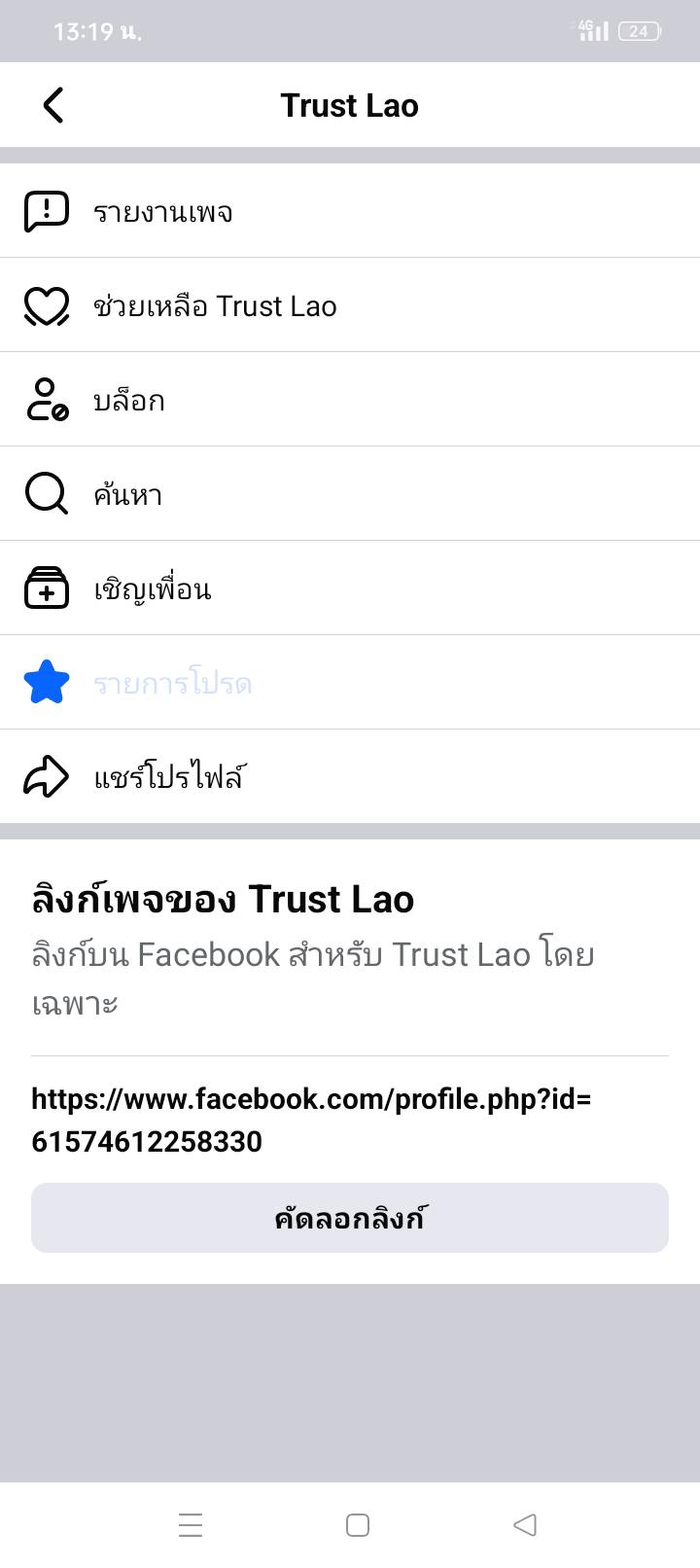700x1568 pixels.
Task: Go to the system home screen
Action: pos(358,1524)
